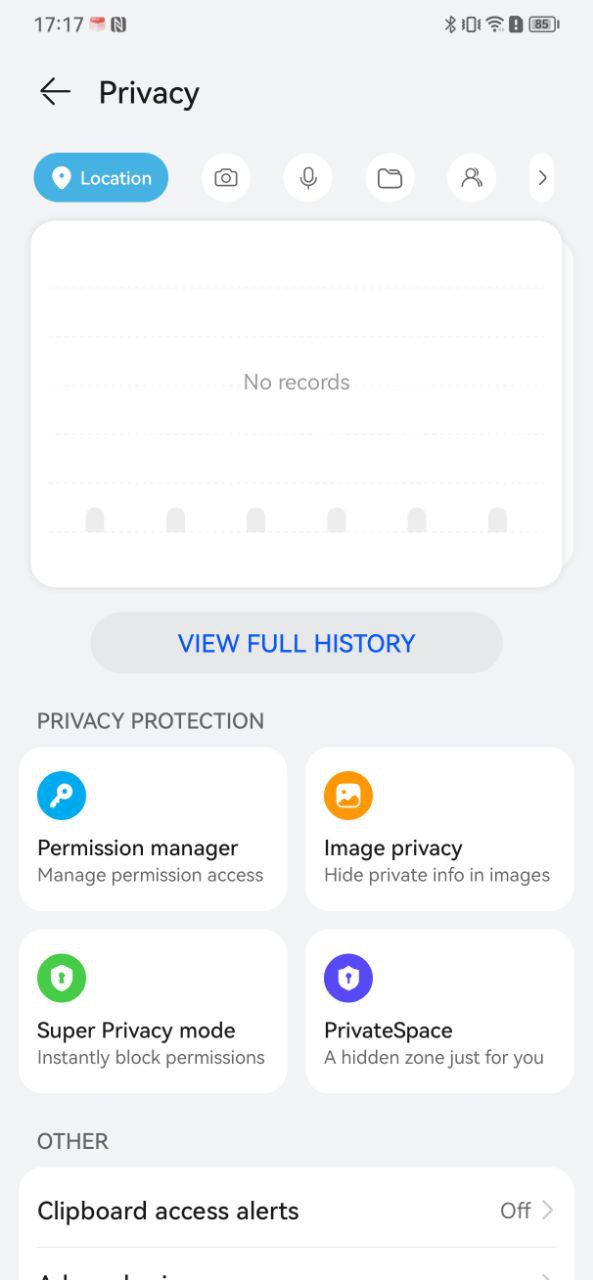Open Image privacy settings

(440, 829)
